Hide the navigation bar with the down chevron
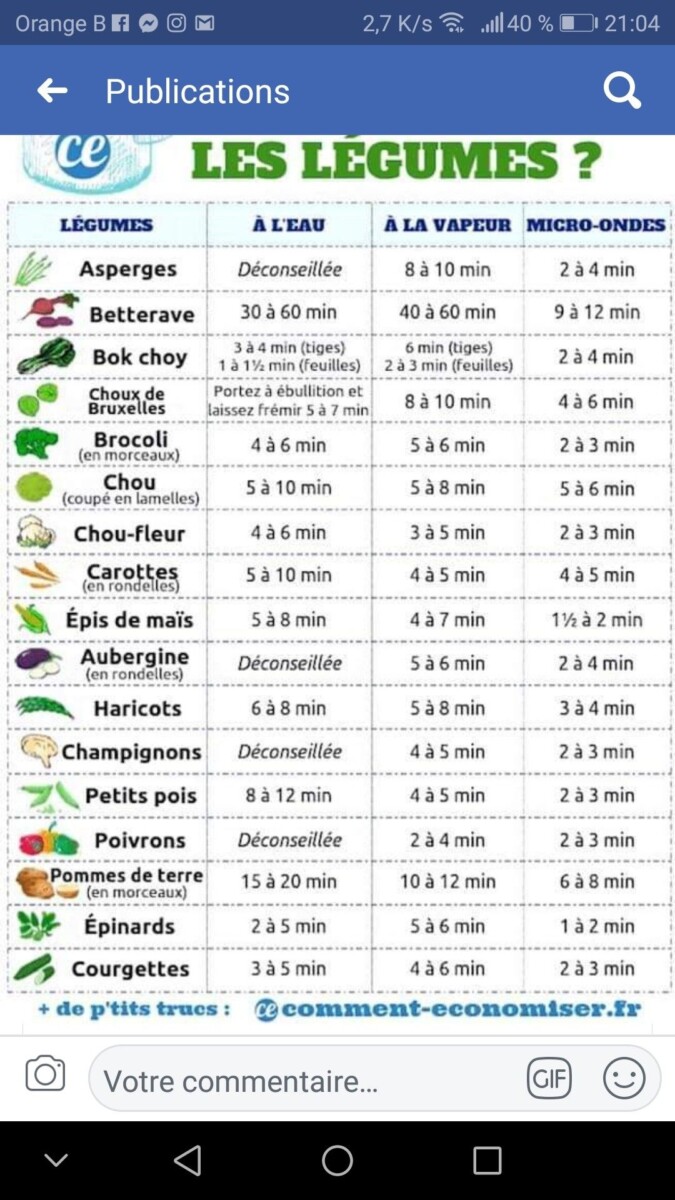Image resolution: width=675 pixels, height=1200 pixels. point(56,1160)
